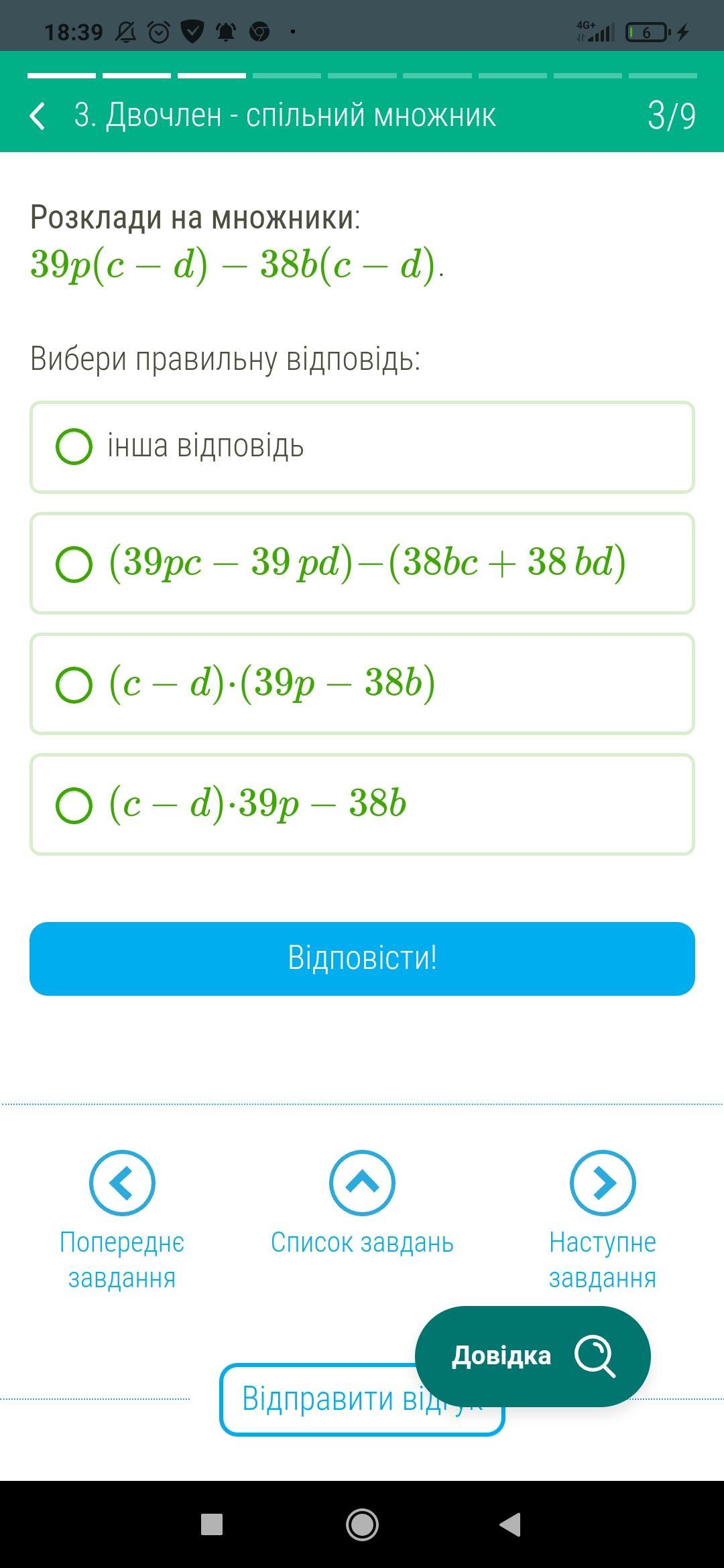Submit with the 'Відповісти!' button
This screenshot has height=1568, width=724.
coord(362,958)
